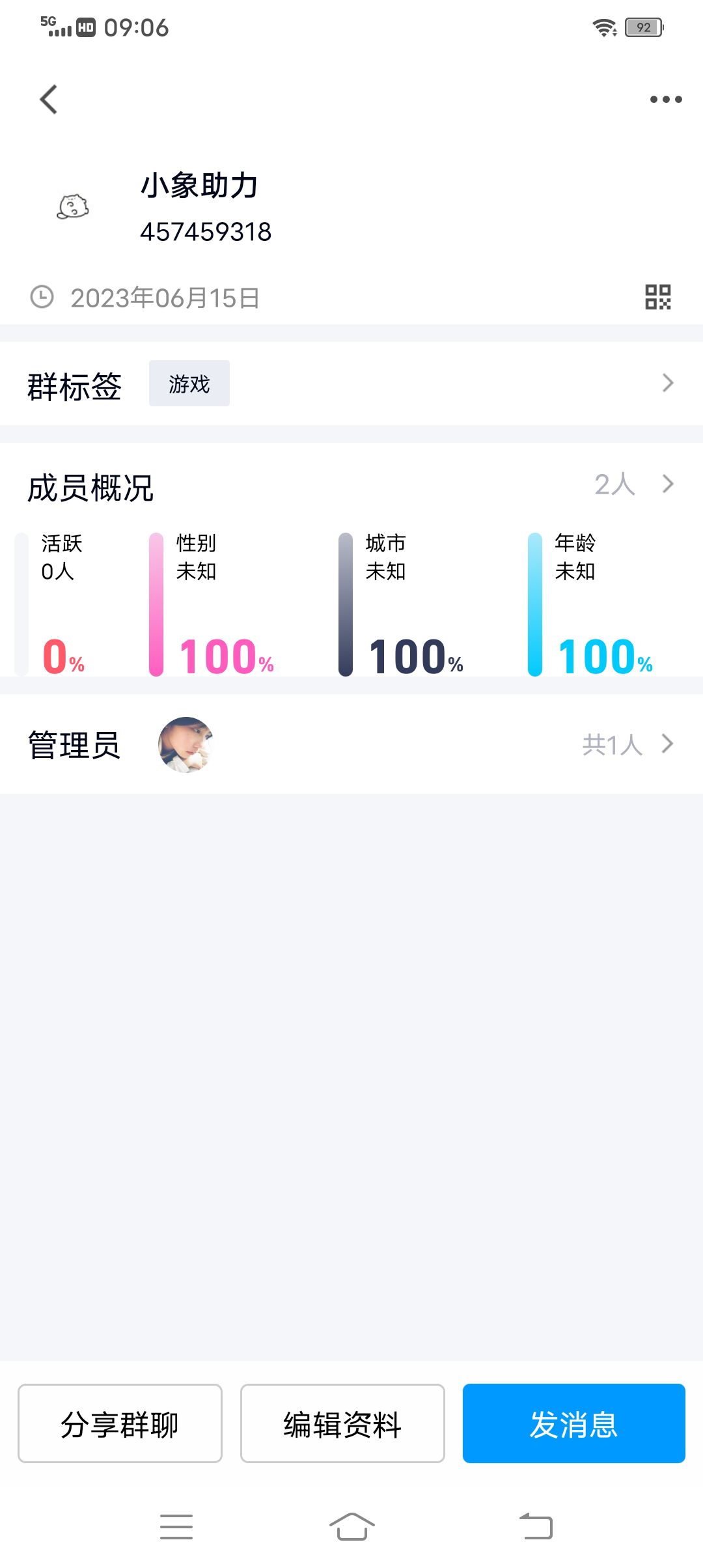Select the 游戏 tag chip
This screenshot has width=703, height=1568.
click(189, 384)
